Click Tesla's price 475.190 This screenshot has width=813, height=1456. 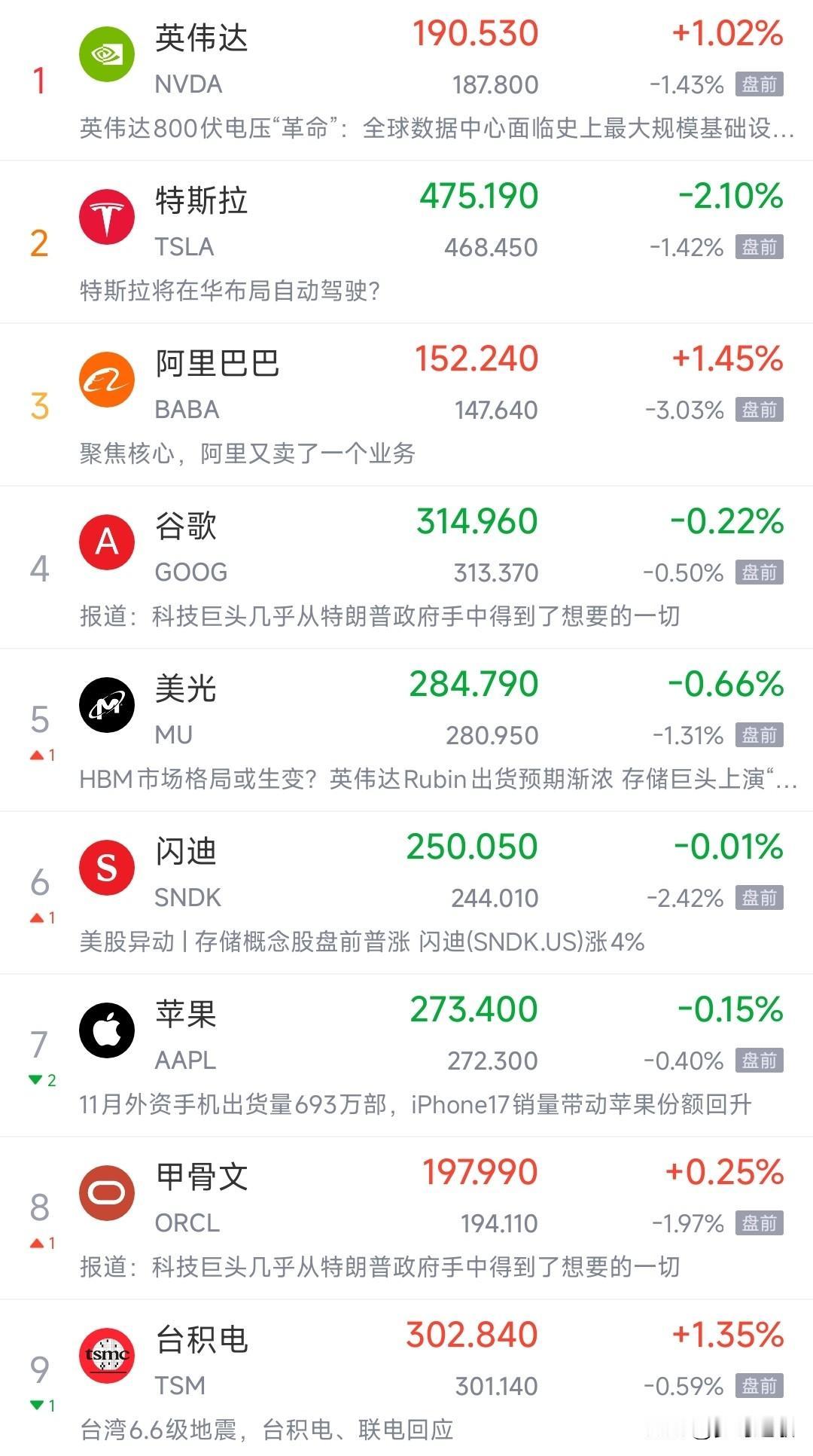pos(480,195)
